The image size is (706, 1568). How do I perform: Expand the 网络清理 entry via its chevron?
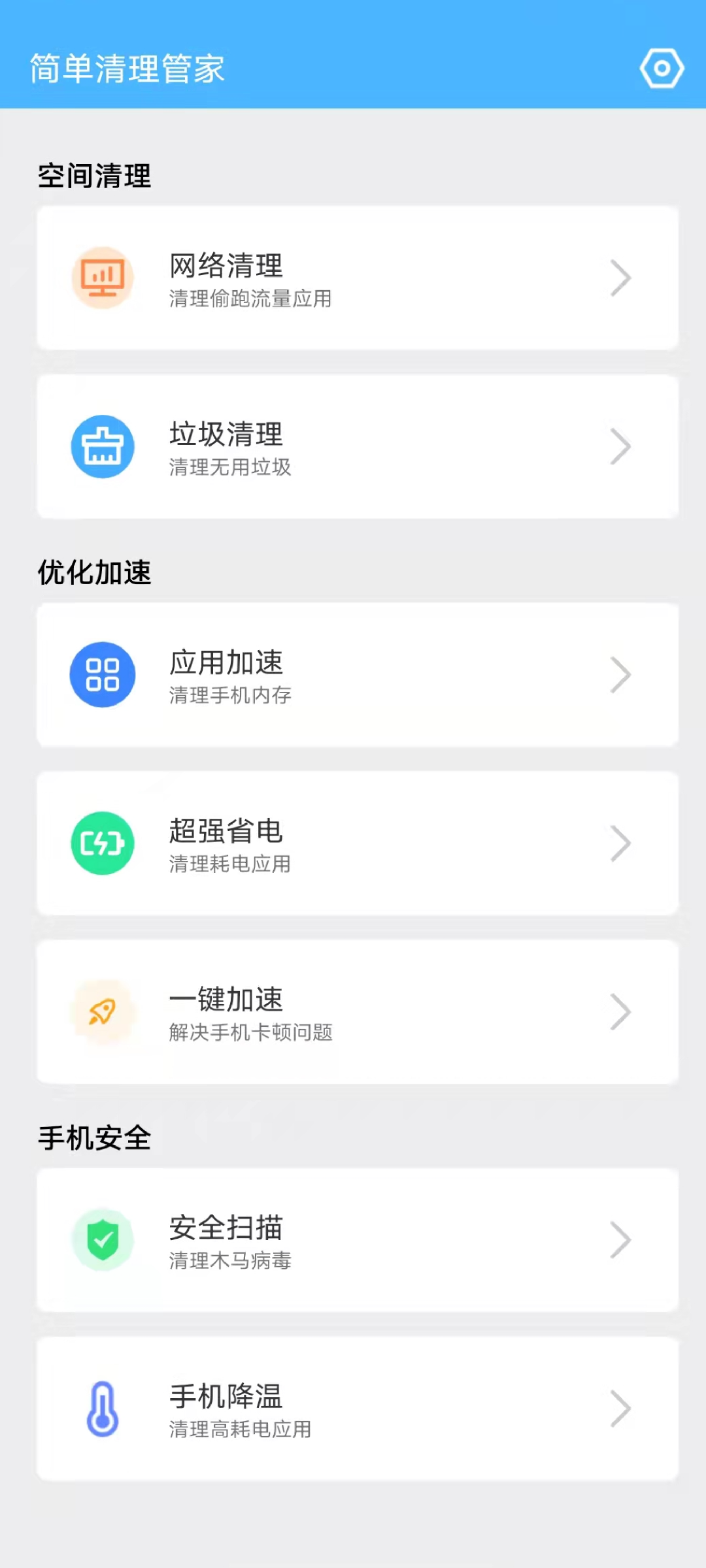pyautogui.click(x=620, y=277)
